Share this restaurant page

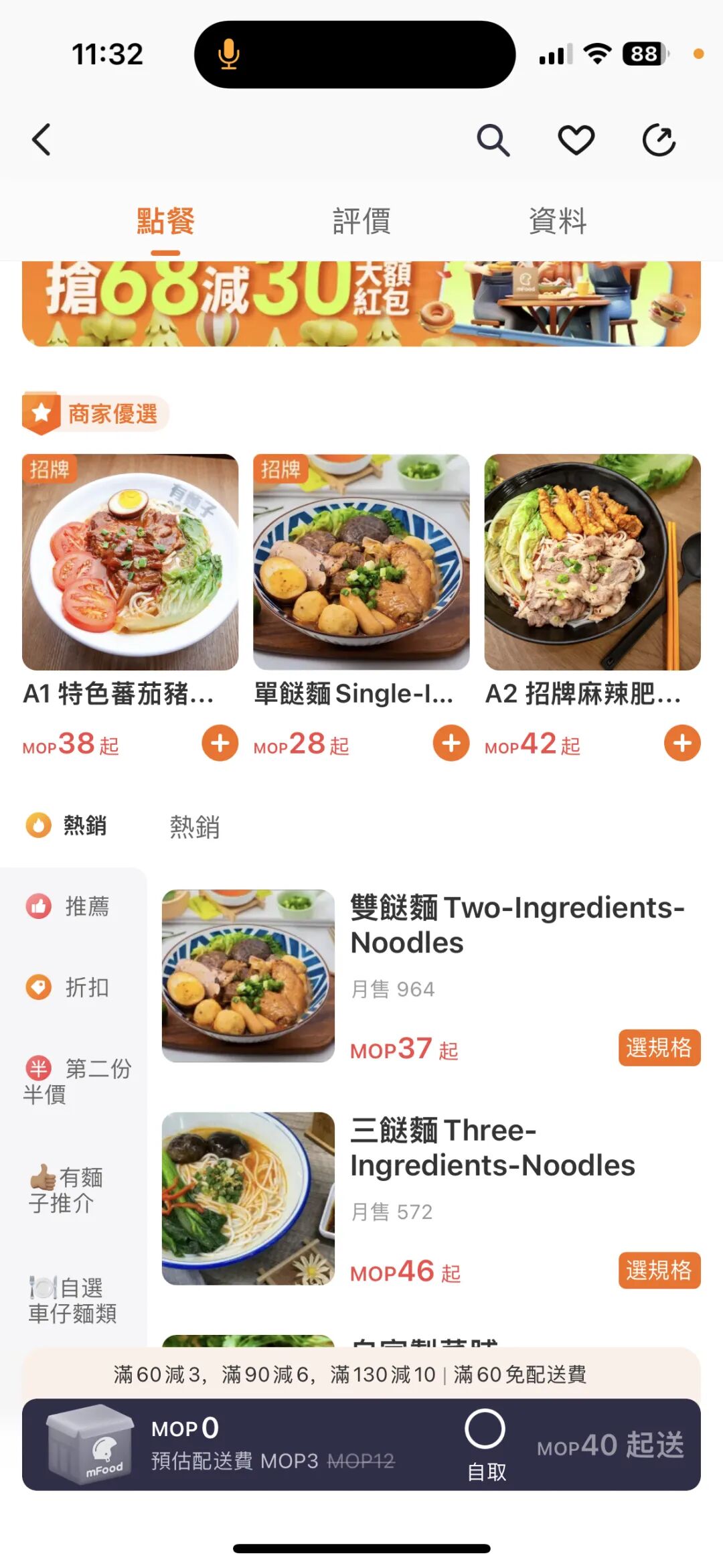pos(659,140)
